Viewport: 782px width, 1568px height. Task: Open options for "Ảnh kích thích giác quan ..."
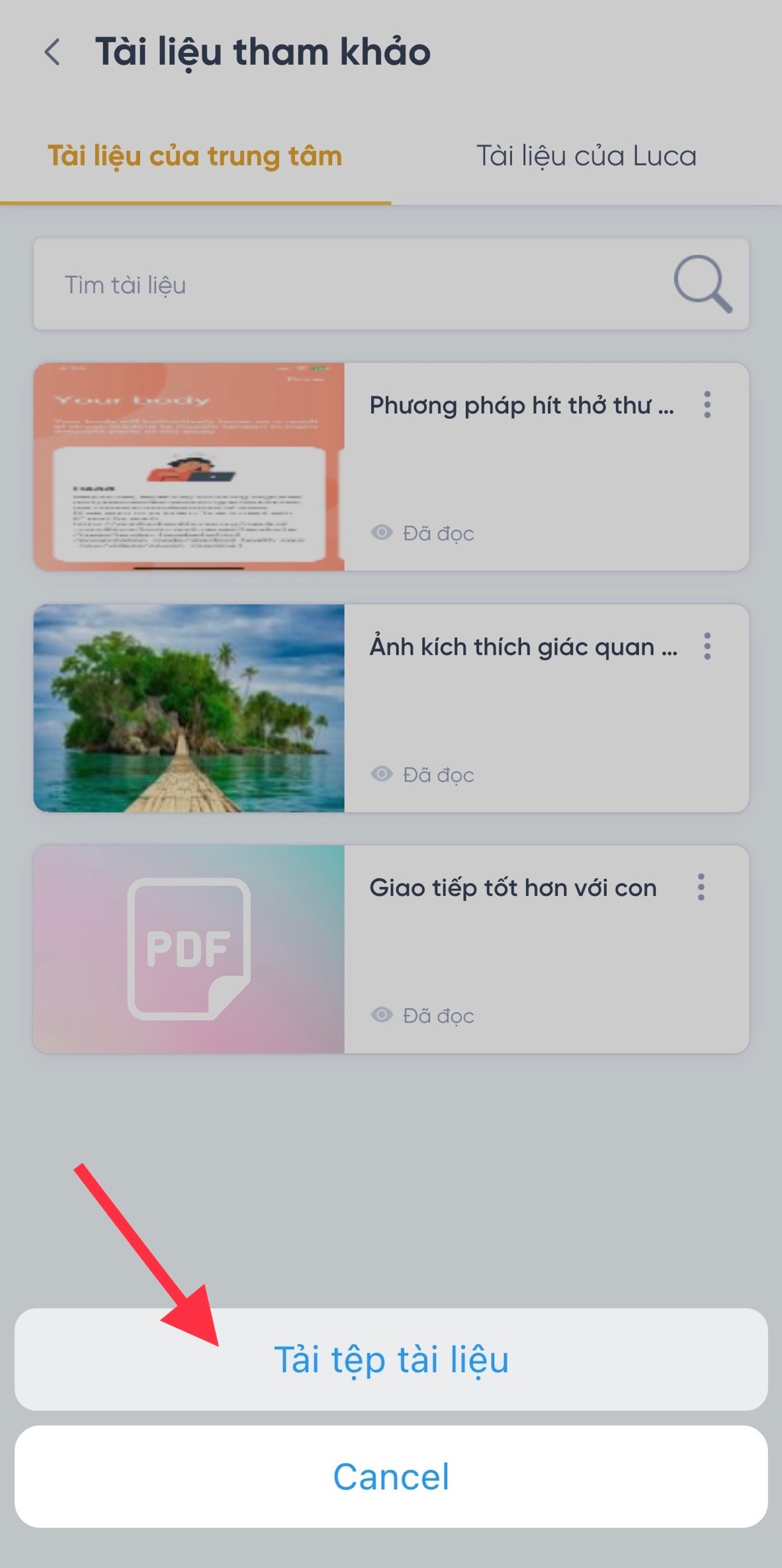click(707, 646)
